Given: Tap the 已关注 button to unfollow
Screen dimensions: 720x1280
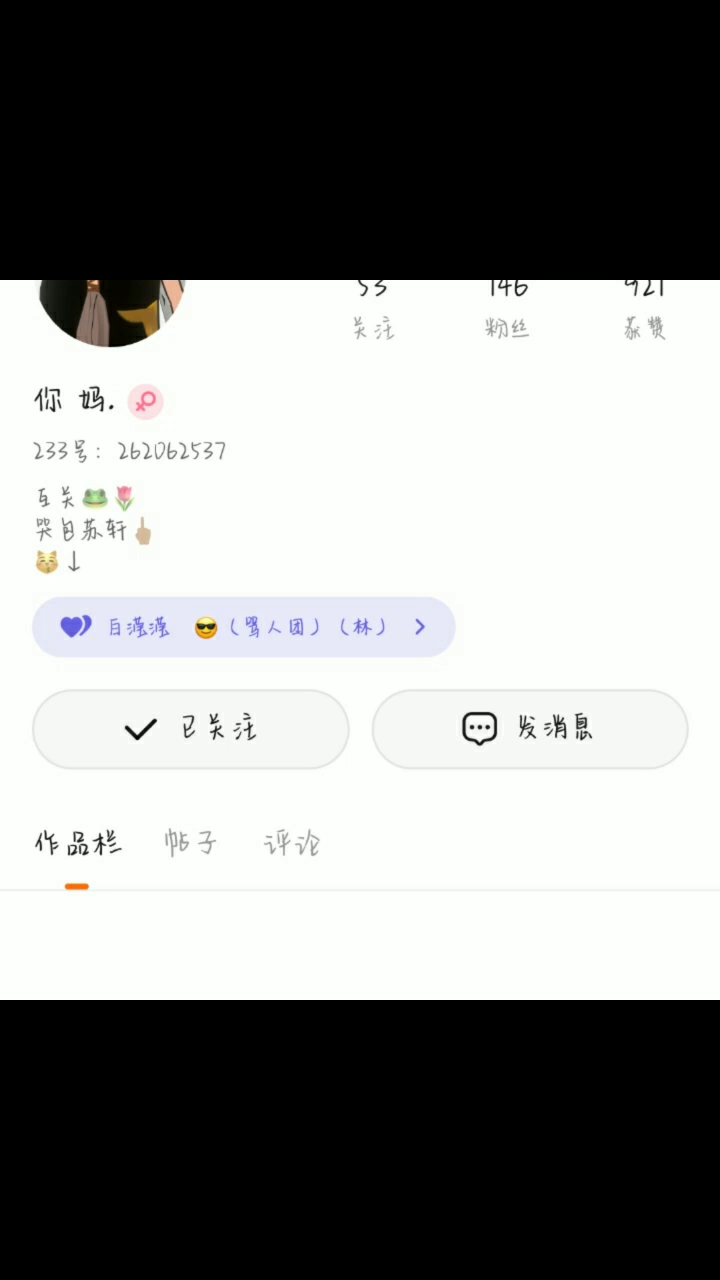Looking at the screenshot, I should (190, 729).
